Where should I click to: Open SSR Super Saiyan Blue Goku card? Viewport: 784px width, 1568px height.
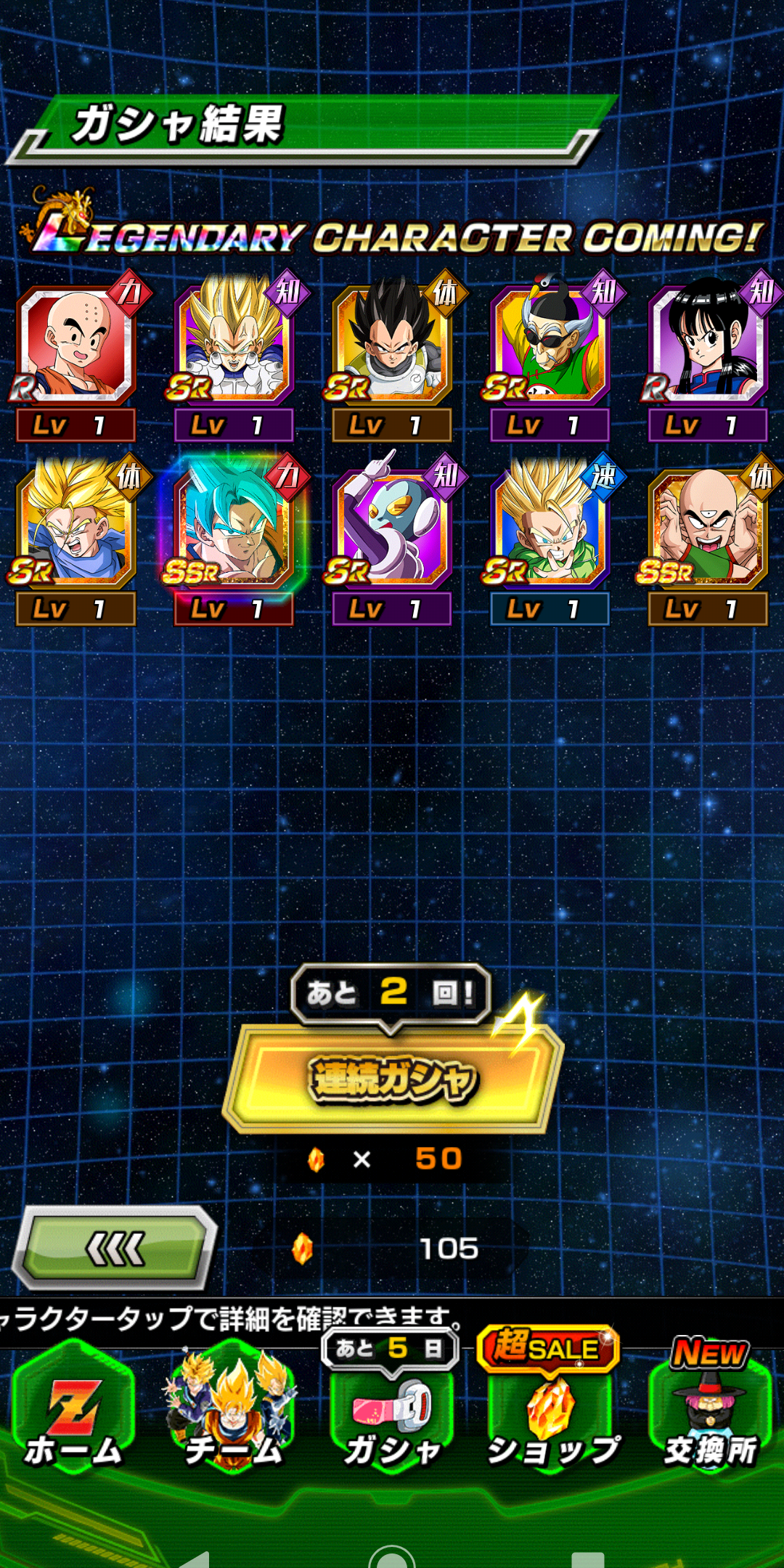point(234,541)
